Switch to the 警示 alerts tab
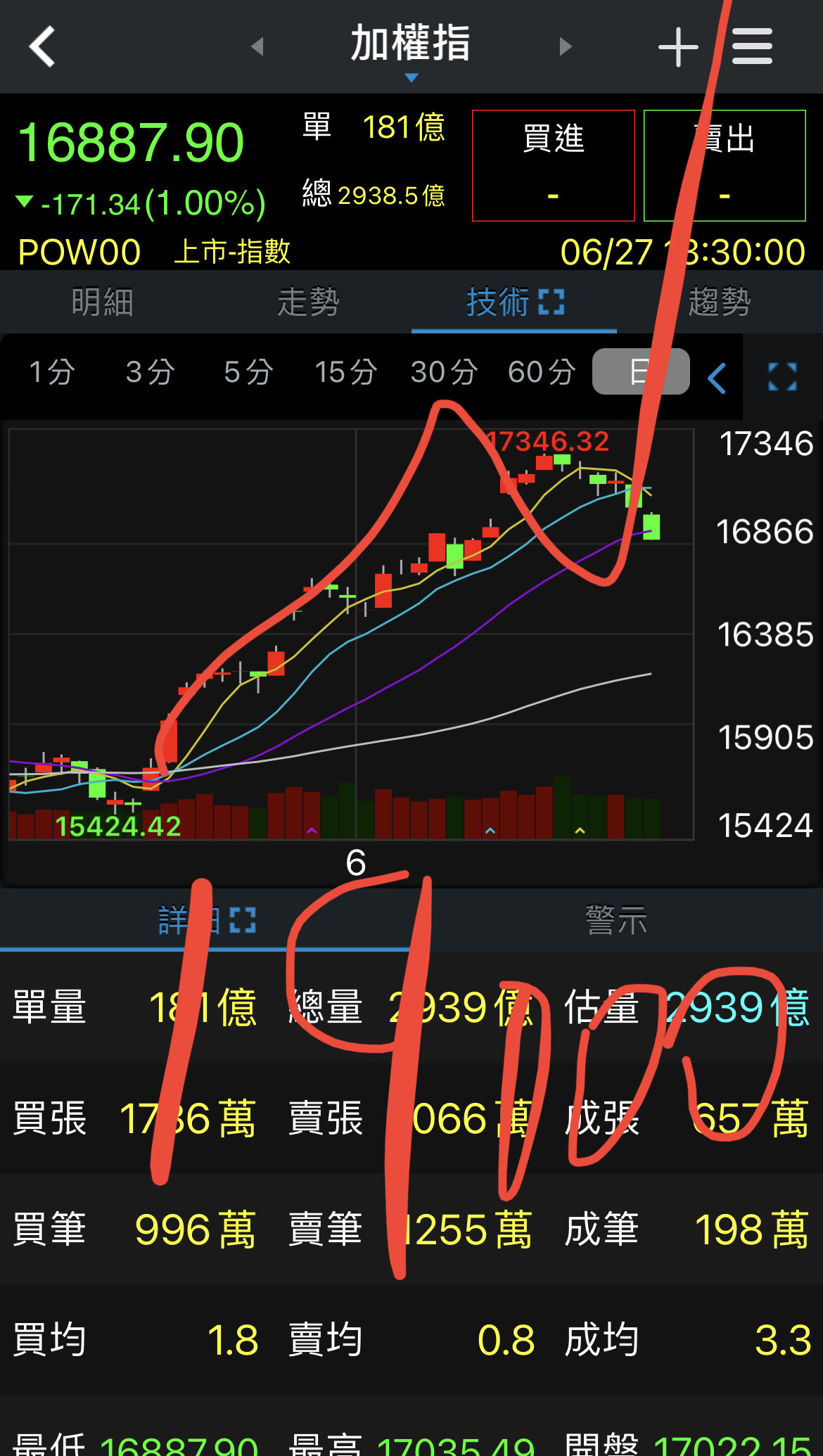Screen dimensions: 823x1456 click(x=616, y=920)
